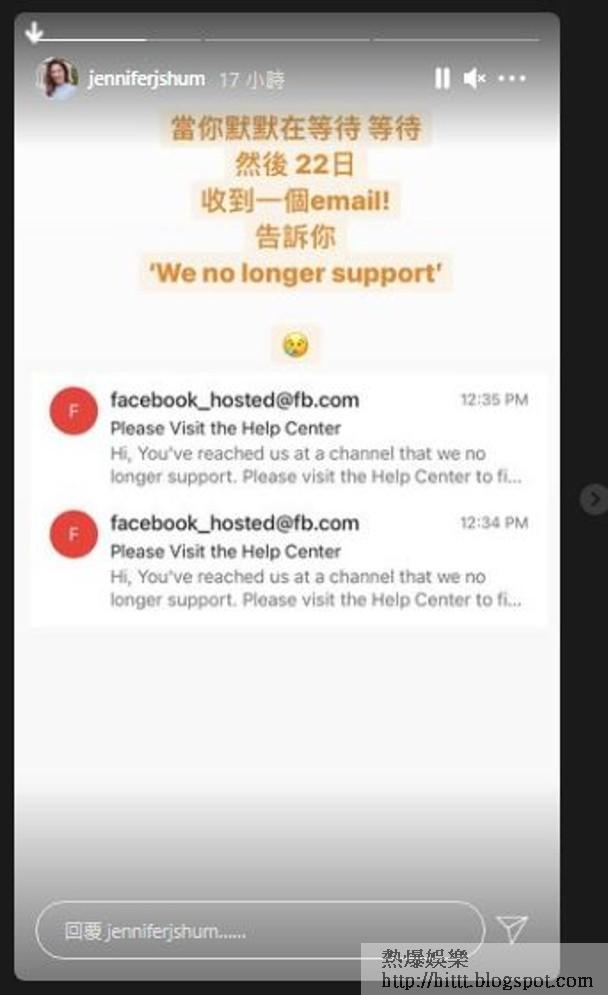
Task: Unmute the story sound
Action: [475, 79]
